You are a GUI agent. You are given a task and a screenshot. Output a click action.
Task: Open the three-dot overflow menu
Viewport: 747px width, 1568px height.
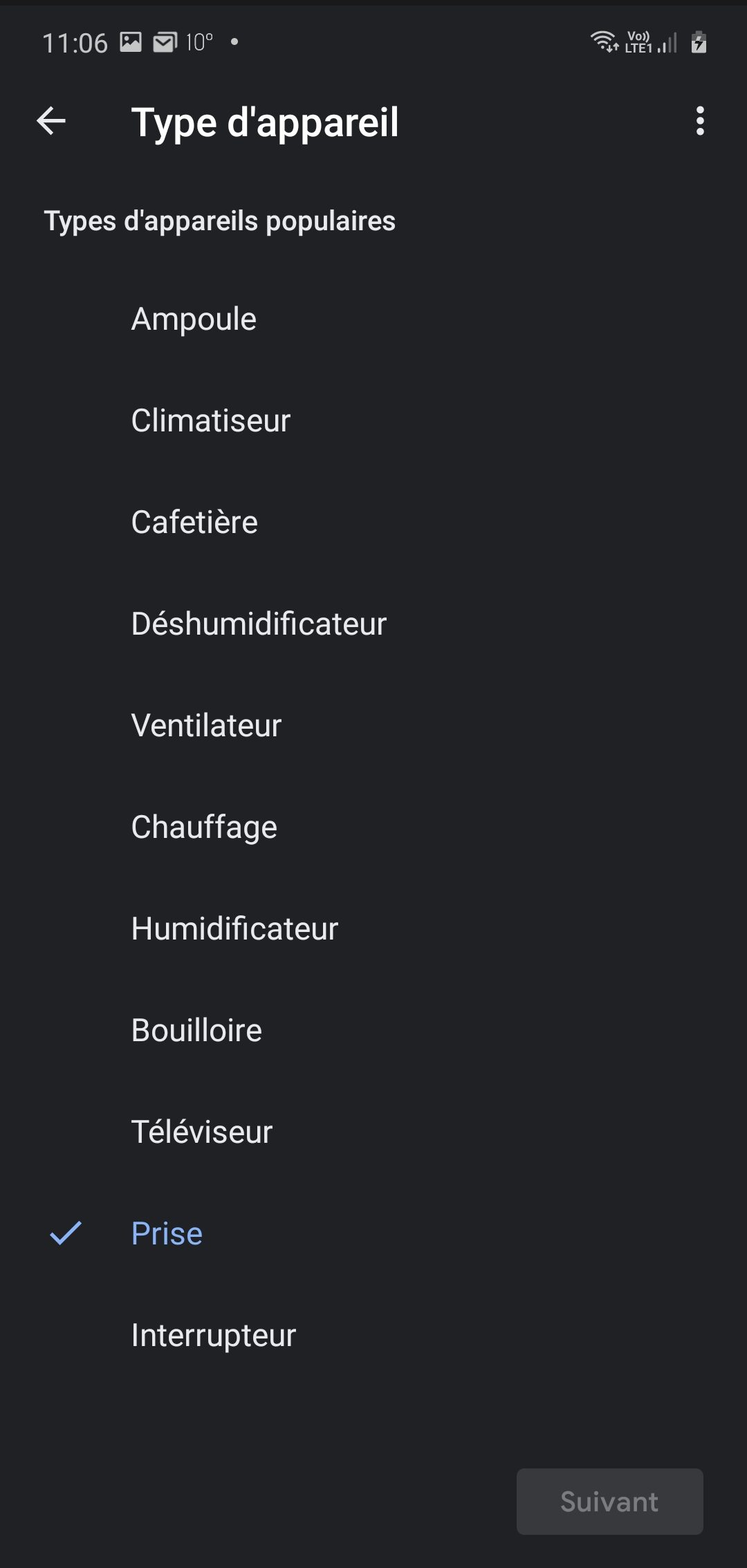coord(700,121)
